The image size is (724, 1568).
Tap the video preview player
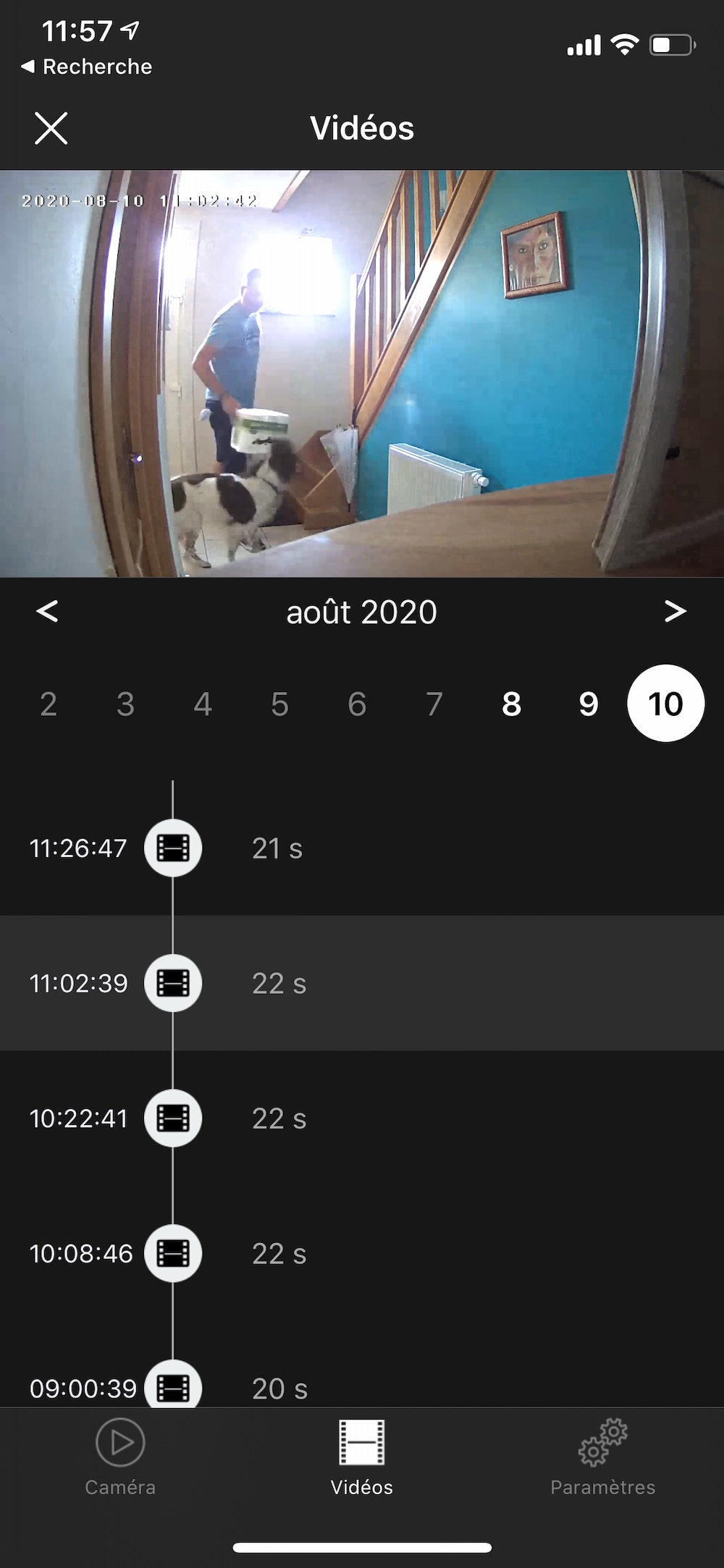pos(362,374)
